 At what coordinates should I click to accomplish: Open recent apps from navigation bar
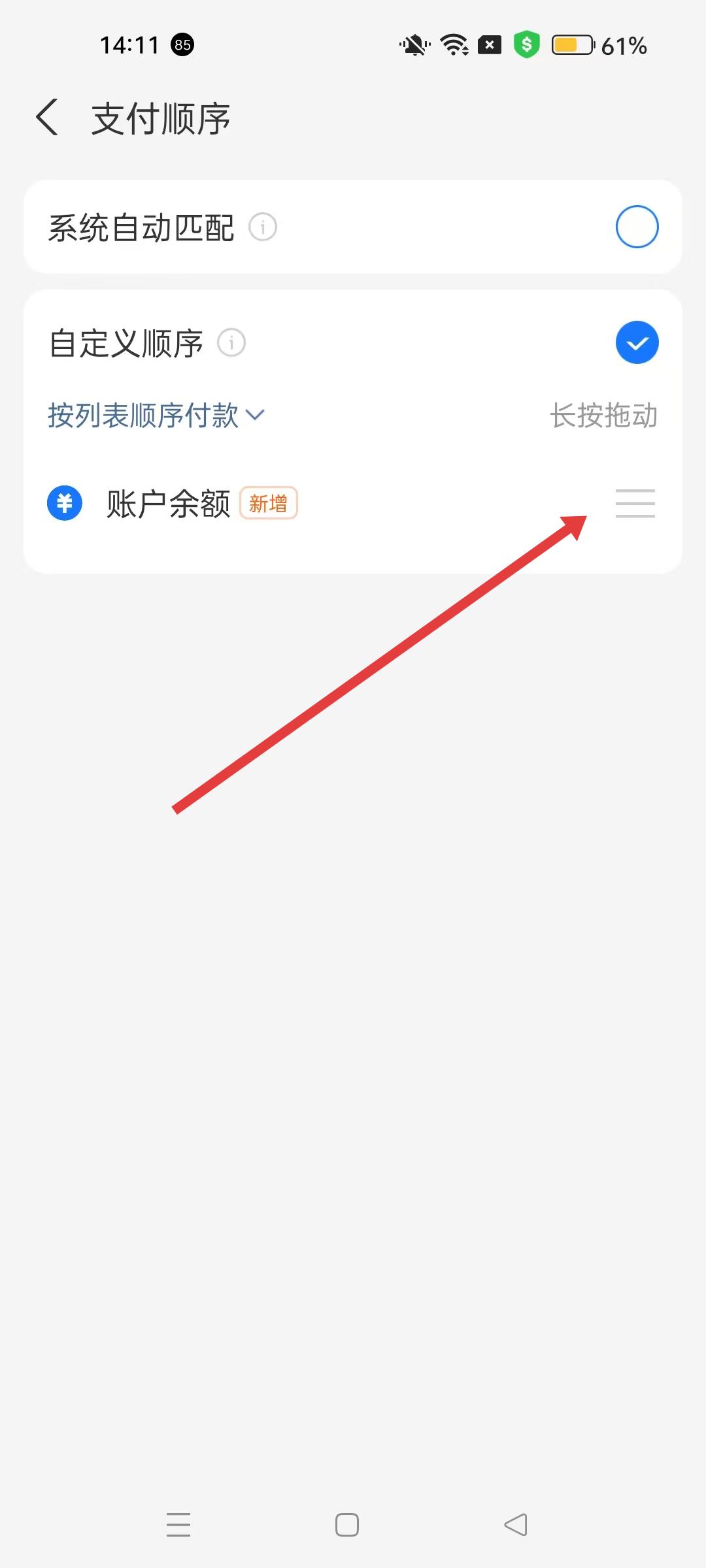click(x=178, y=1524)
